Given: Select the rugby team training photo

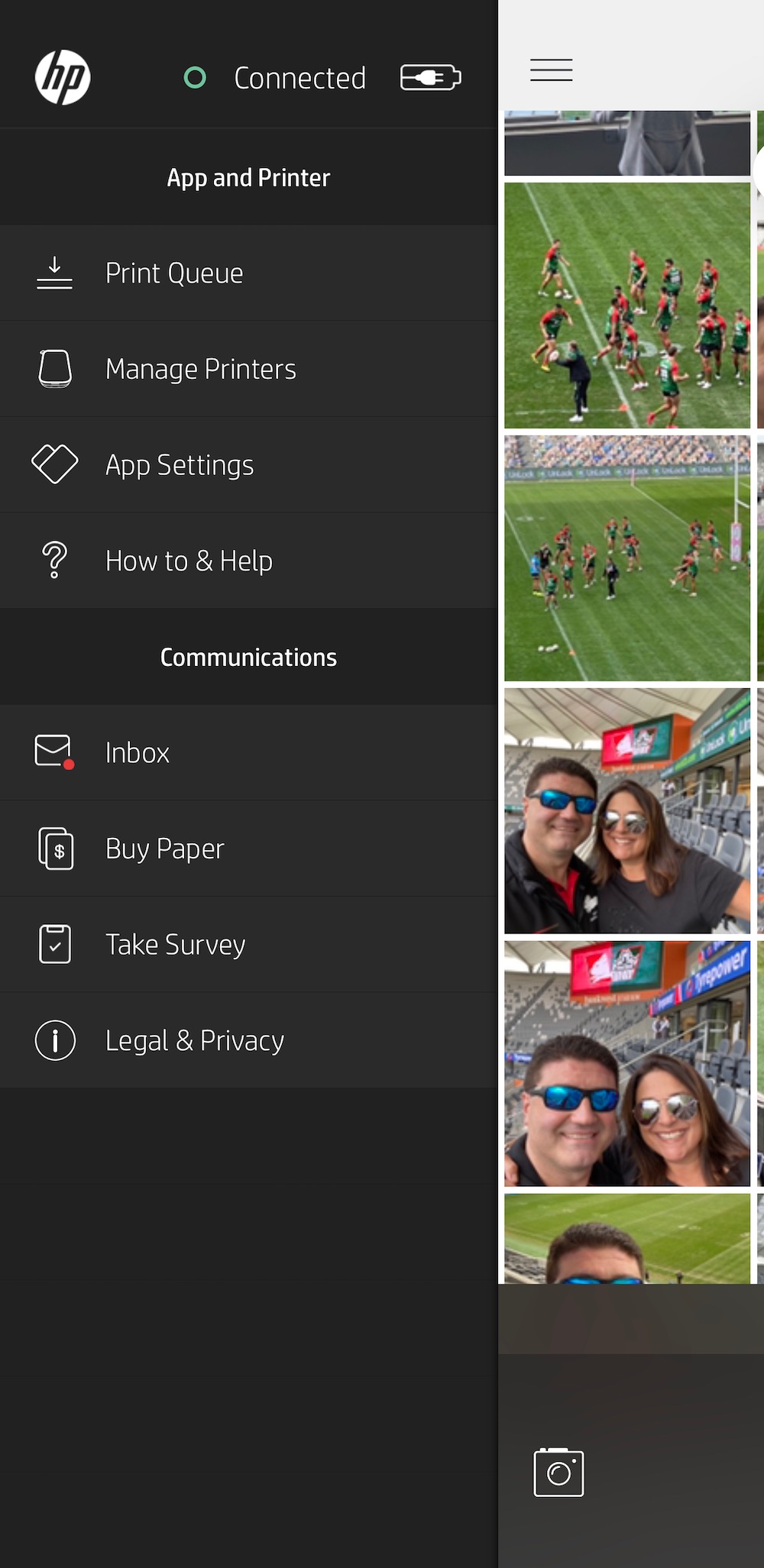Looking at the screenshot, I should click(x=627, y=306).
